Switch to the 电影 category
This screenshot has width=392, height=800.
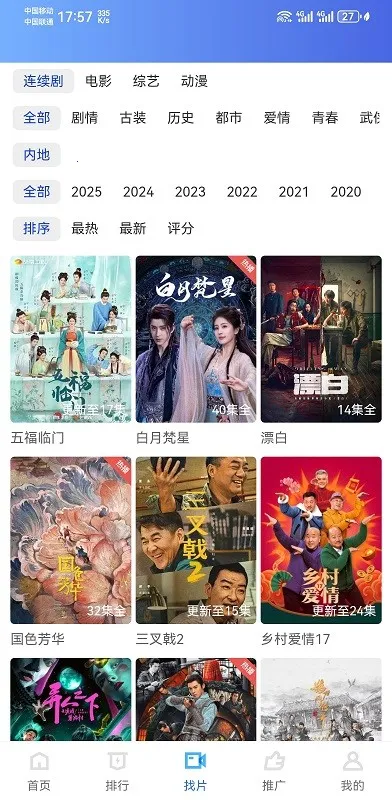point(98,81)
